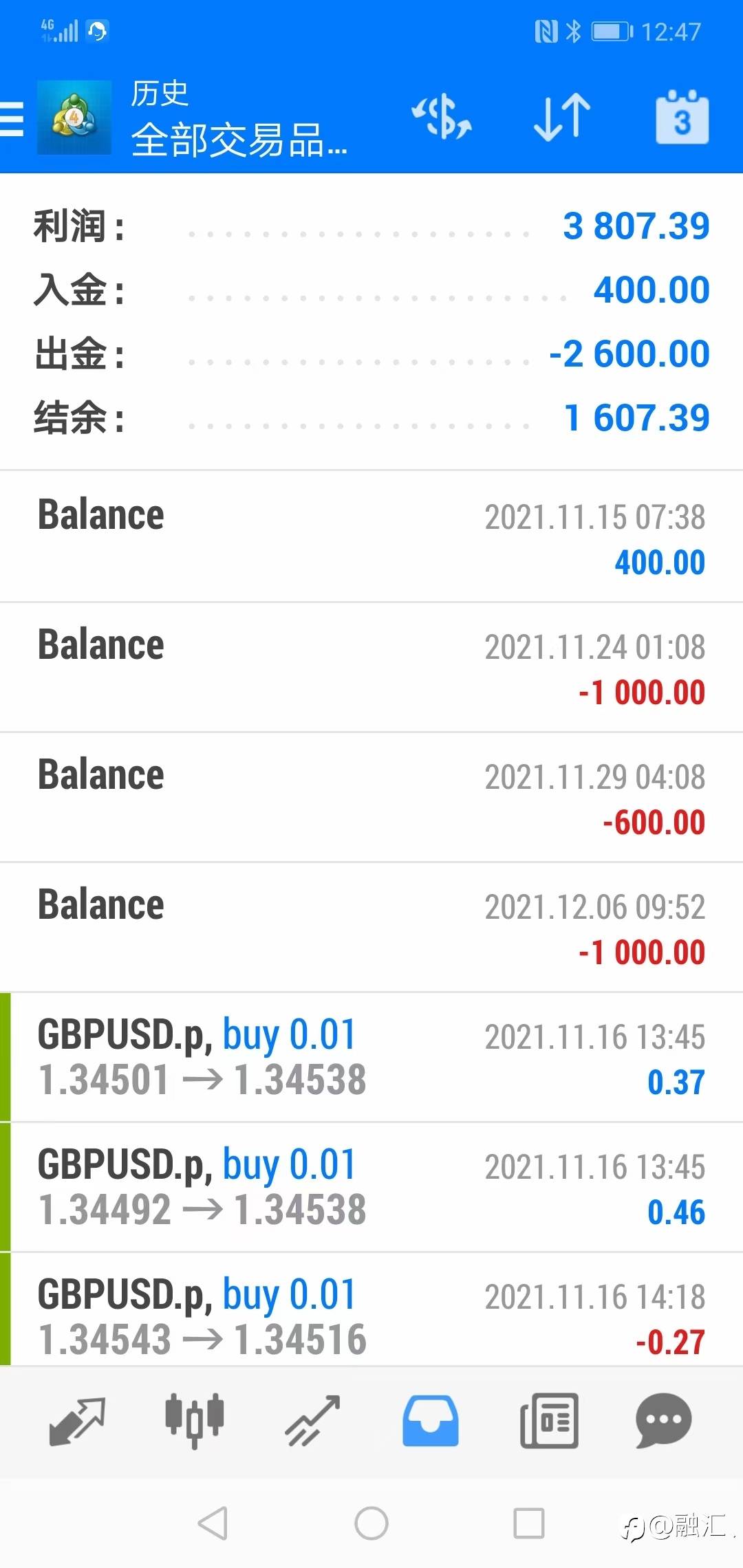
Task: Go to the system home screen
Action: [371, 1523]
